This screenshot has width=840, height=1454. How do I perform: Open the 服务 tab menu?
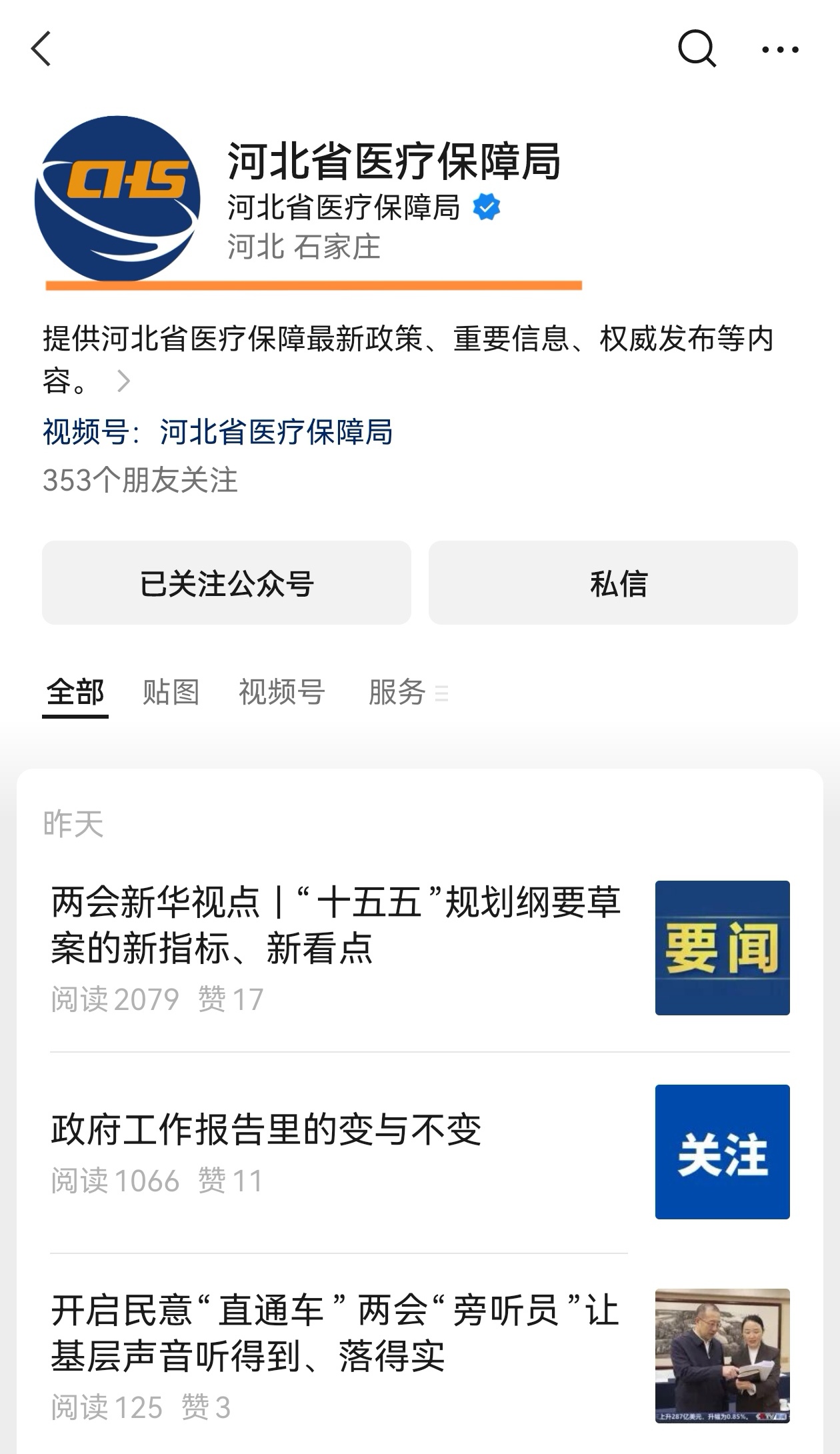click(407, 692)
